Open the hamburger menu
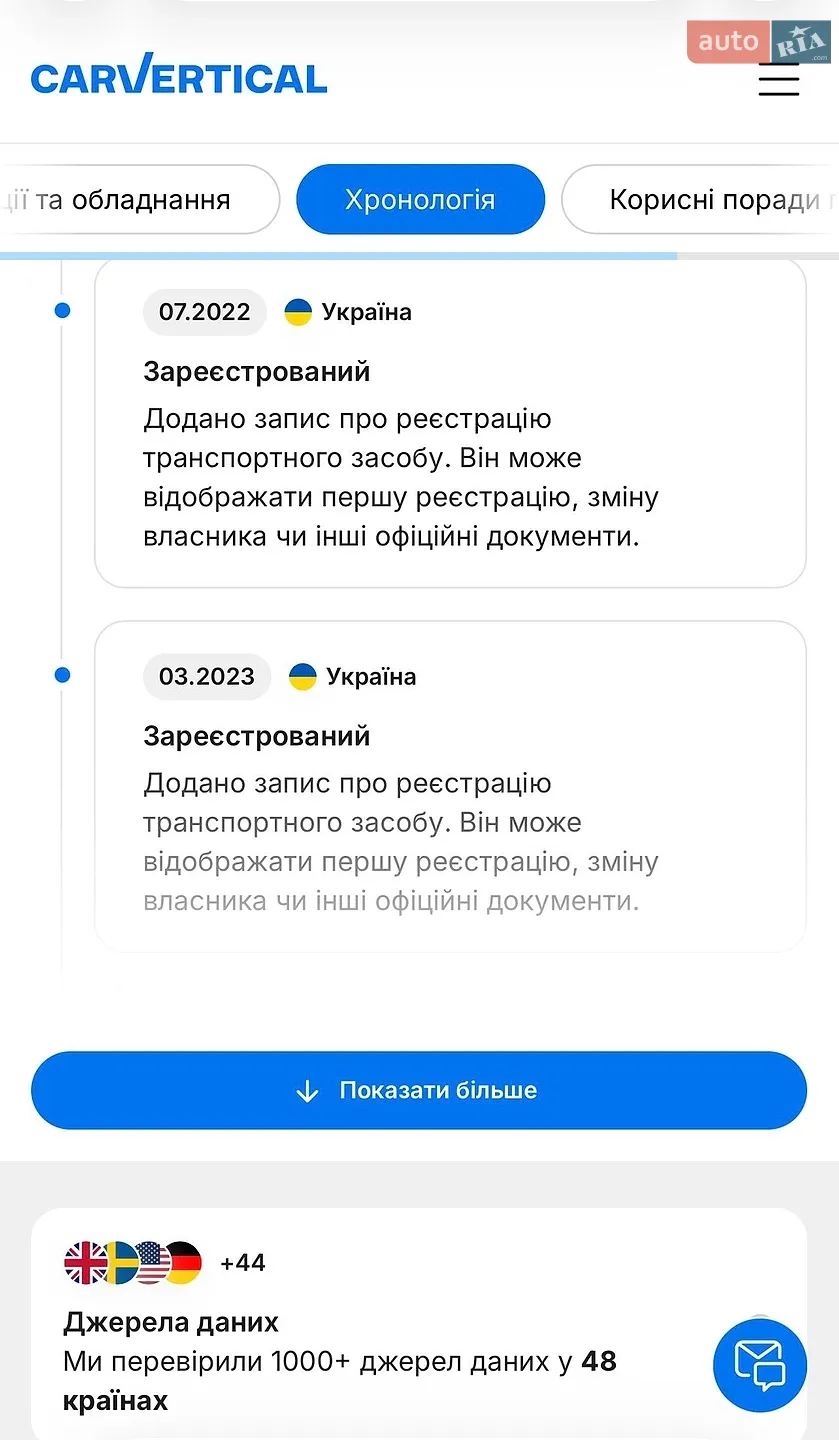 coord(778,79)
